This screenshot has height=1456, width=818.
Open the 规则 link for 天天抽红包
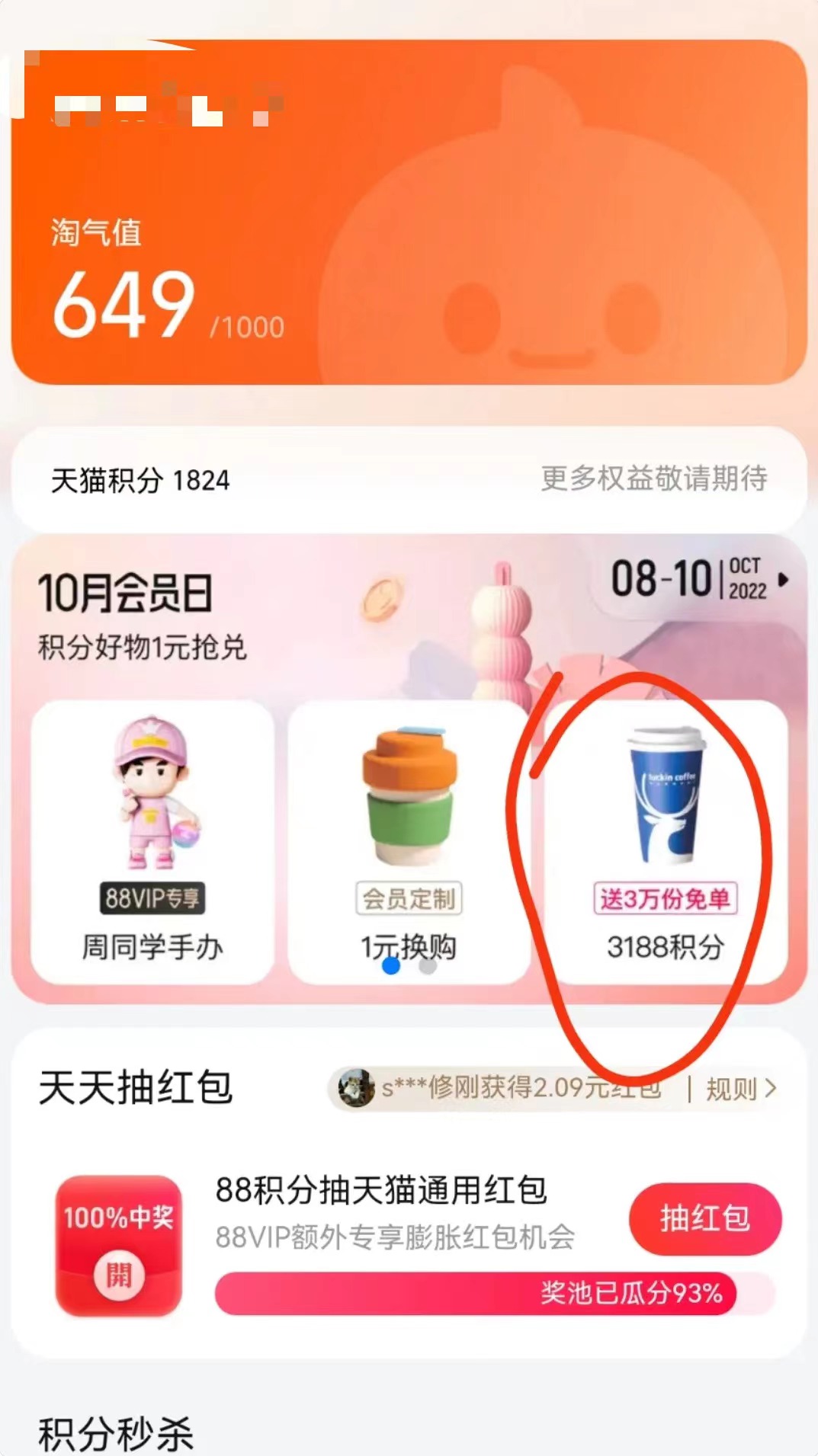(x=739, y=1089)
